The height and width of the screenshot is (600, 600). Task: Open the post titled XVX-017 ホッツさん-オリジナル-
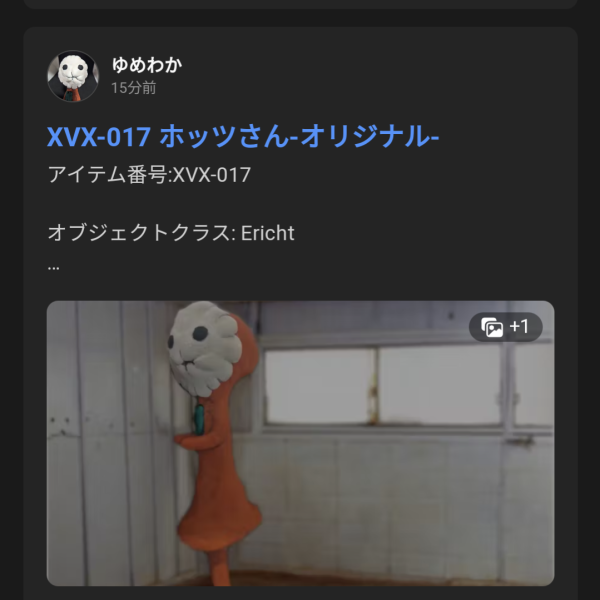click(x=243, y=136)
